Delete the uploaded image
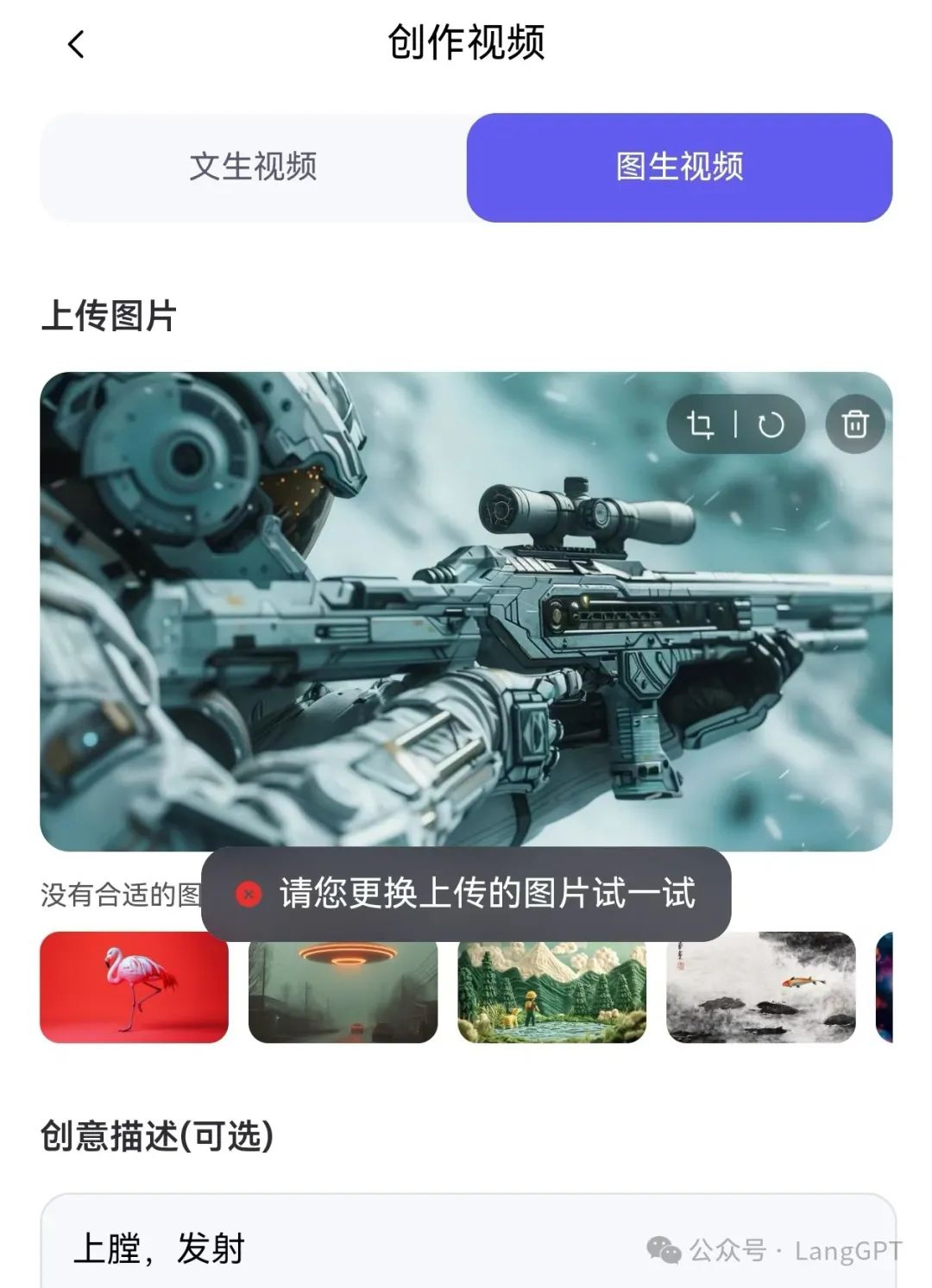 pos(854,424)
